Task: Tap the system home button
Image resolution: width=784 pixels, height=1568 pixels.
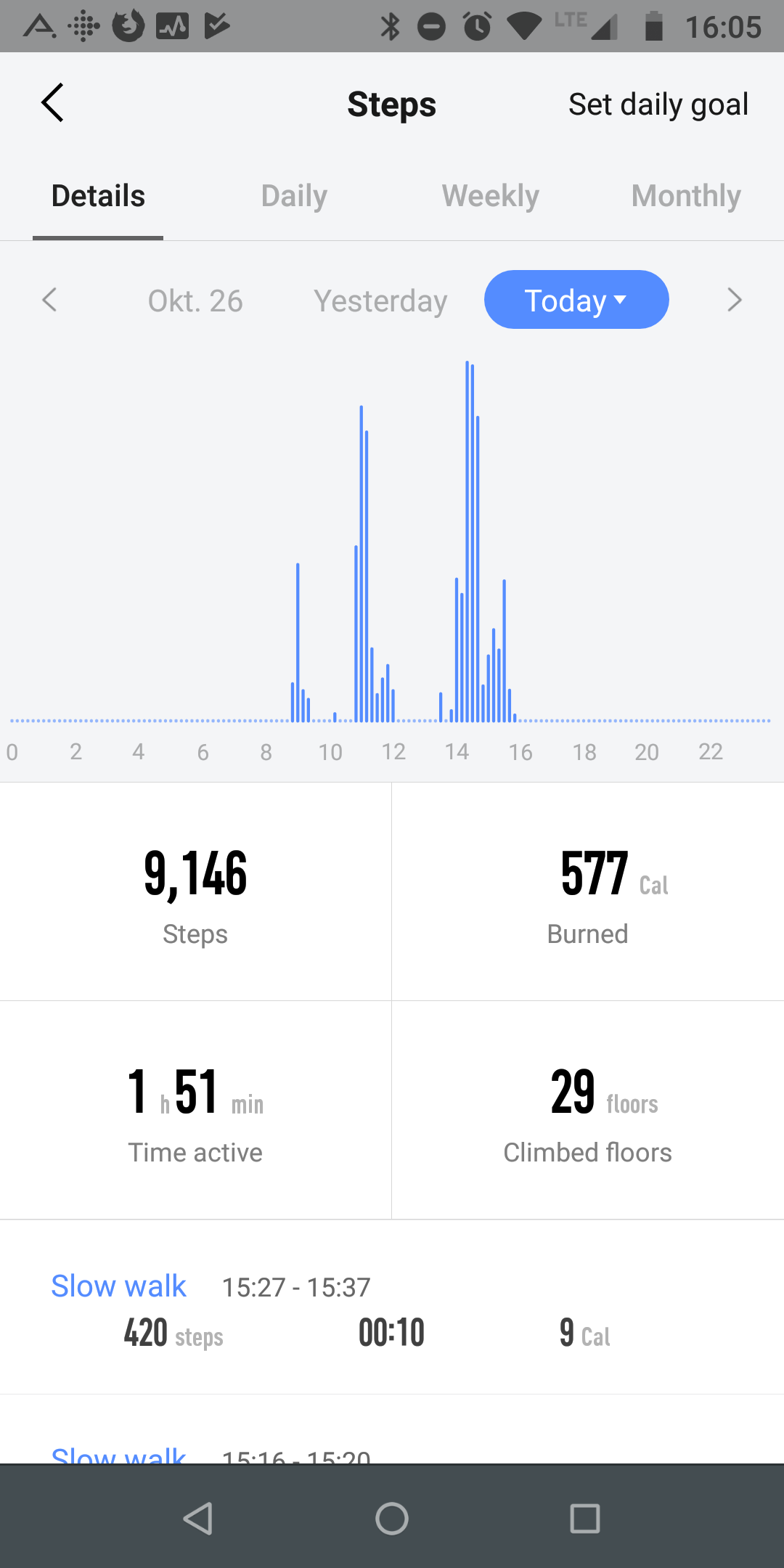Action: point(392,1518)
